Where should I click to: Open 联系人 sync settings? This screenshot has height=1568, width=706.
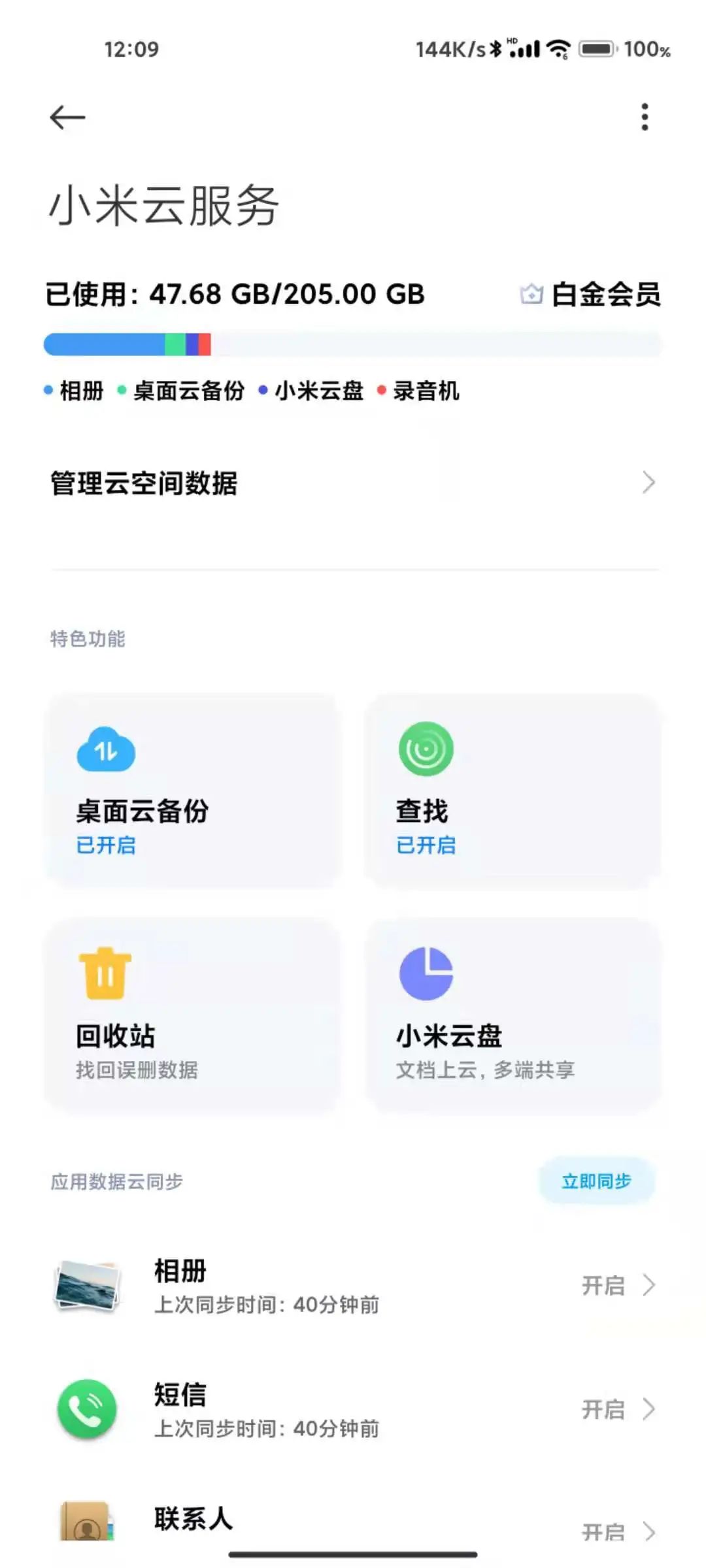coord(353,1520)
